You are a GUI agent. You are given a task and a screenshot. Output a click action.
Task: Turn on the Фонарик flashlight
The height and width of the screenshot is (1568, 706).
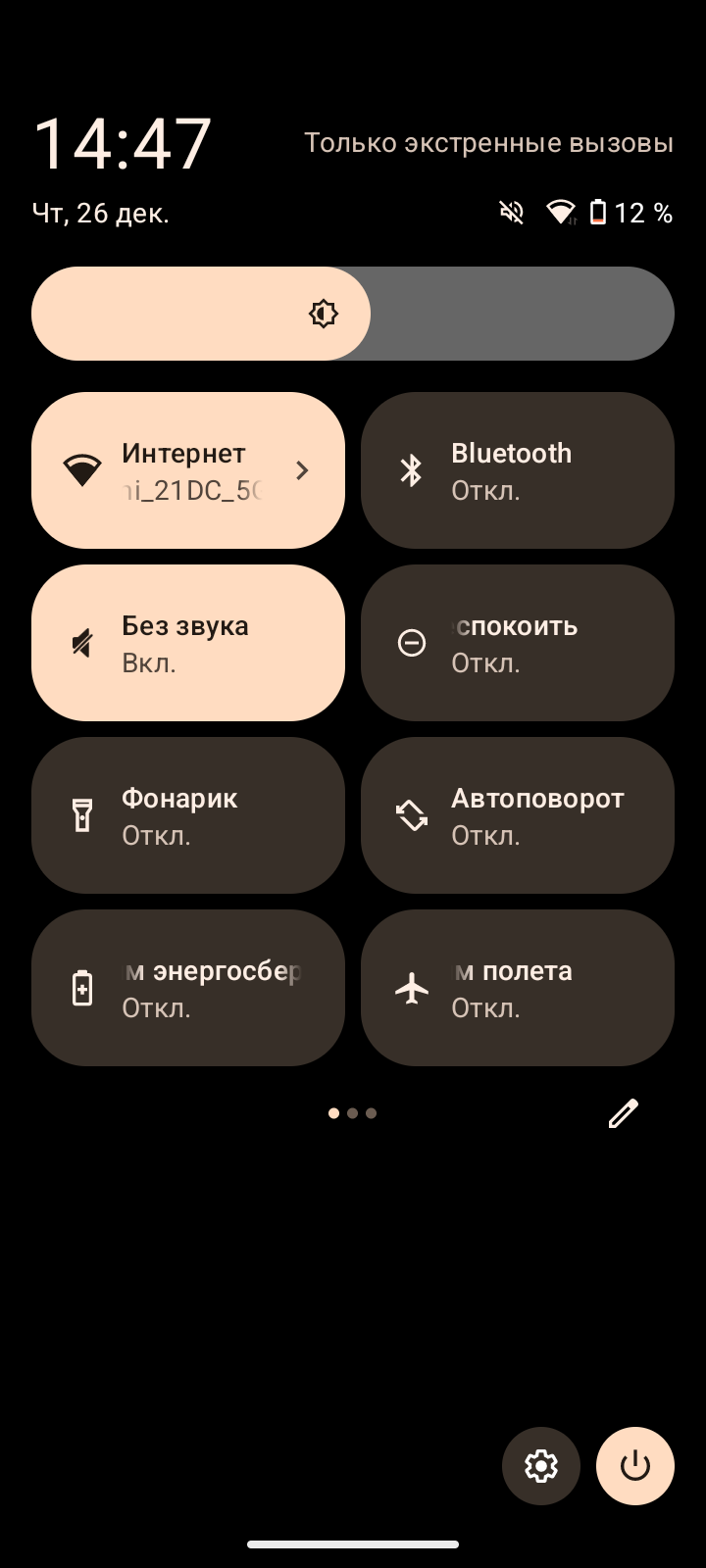[x=188, y=815]
